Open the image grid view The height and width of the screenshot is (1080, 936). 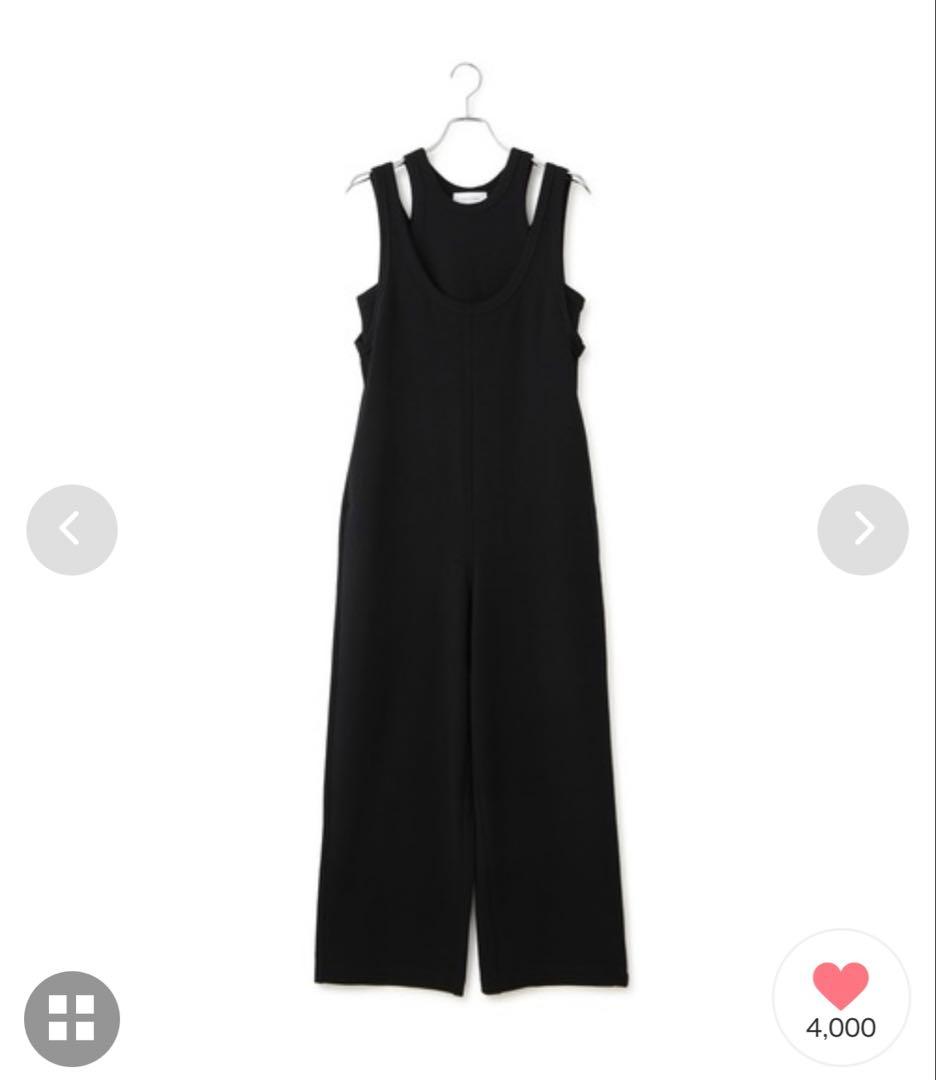coord(72,1018)
